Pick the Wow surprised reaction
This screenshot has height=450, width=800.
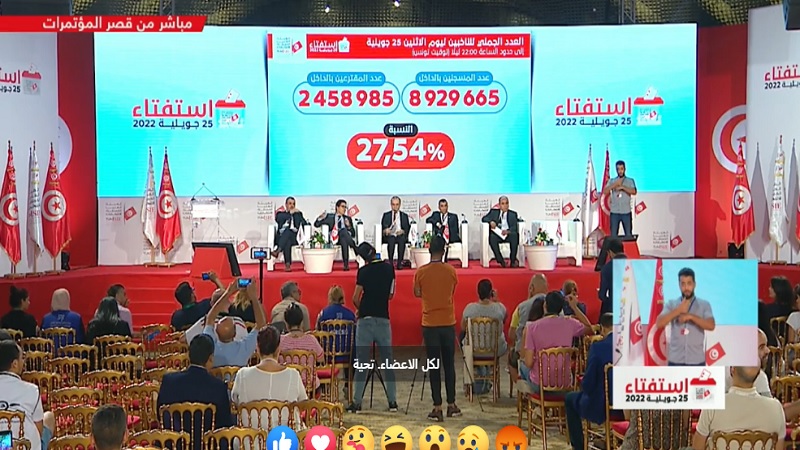434,439
